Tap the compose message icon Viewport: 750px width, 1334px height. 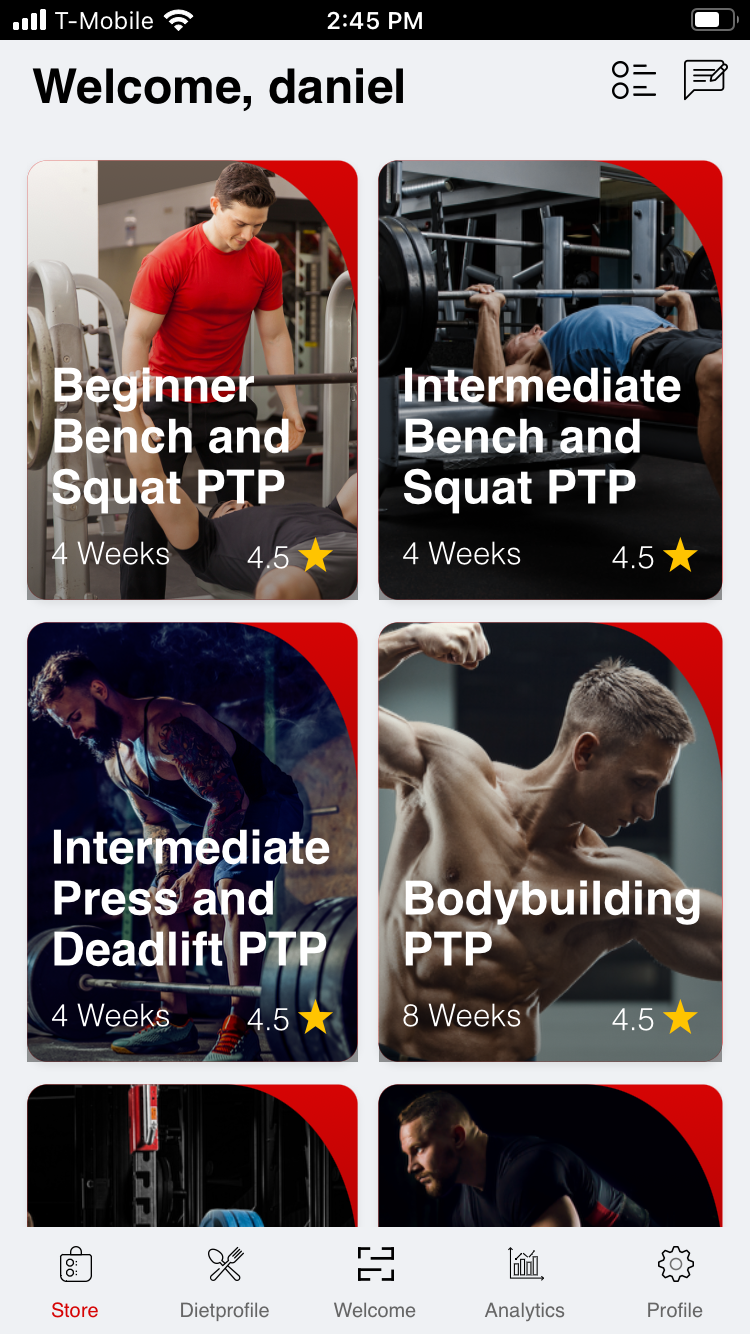(x=705, y=80)
